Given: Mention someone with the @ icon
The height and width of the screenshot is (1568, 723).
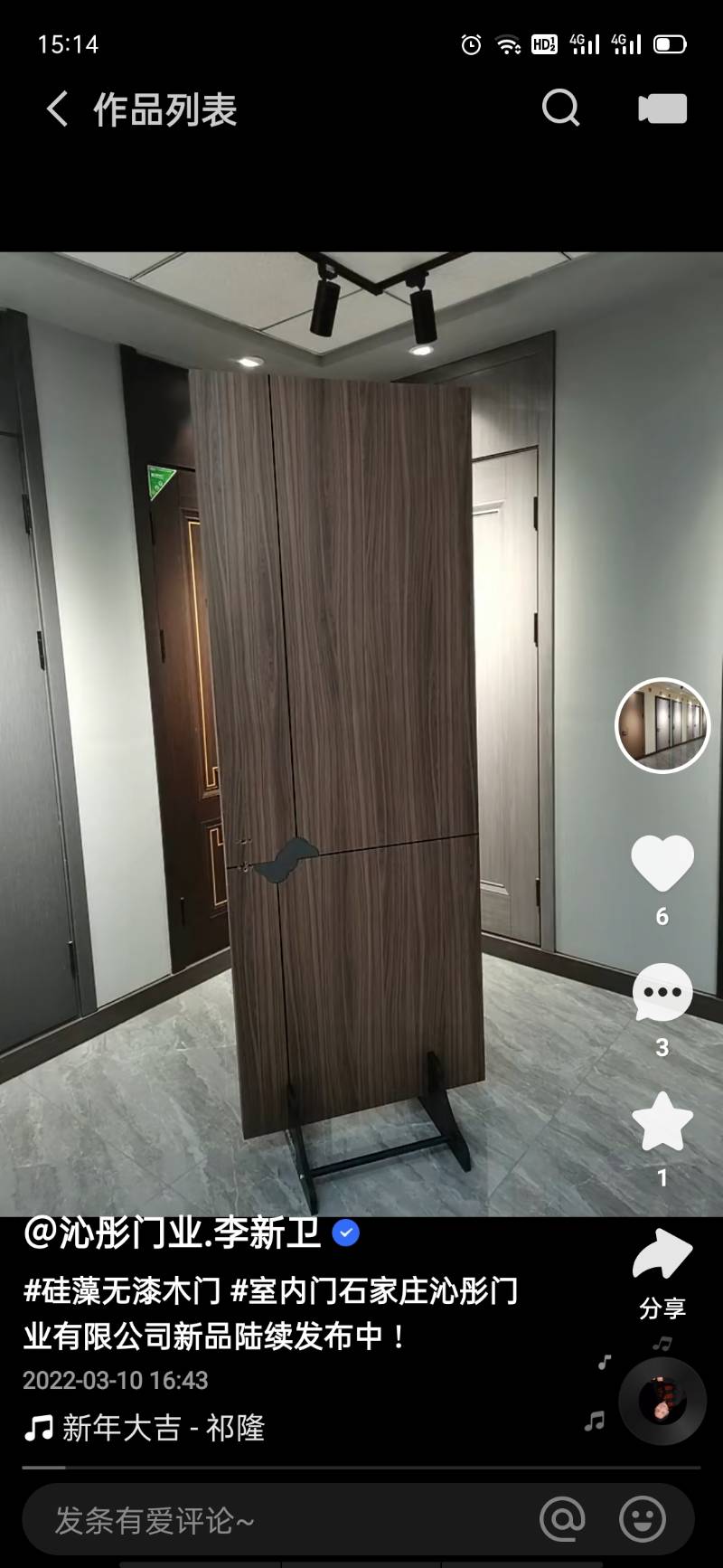Looking at the screenshot, I should [562, 1519].
